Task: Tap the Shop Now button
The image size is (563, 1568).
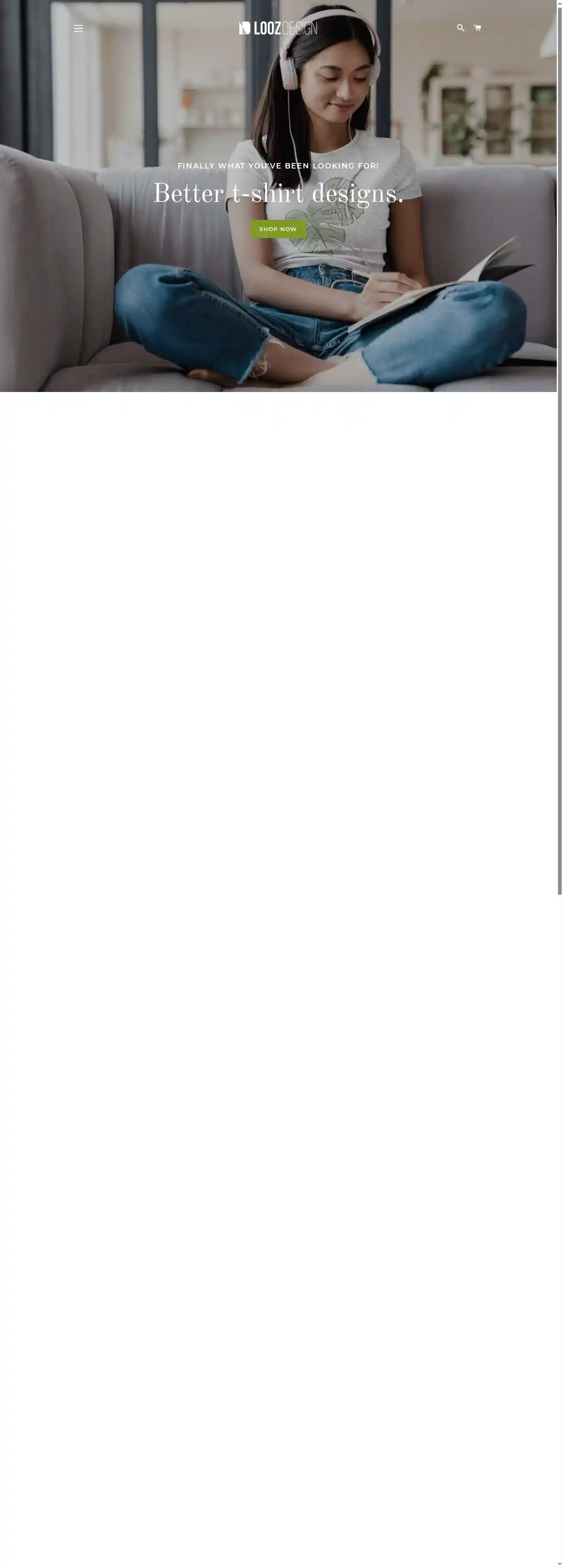Action: [x=278, y=229]
